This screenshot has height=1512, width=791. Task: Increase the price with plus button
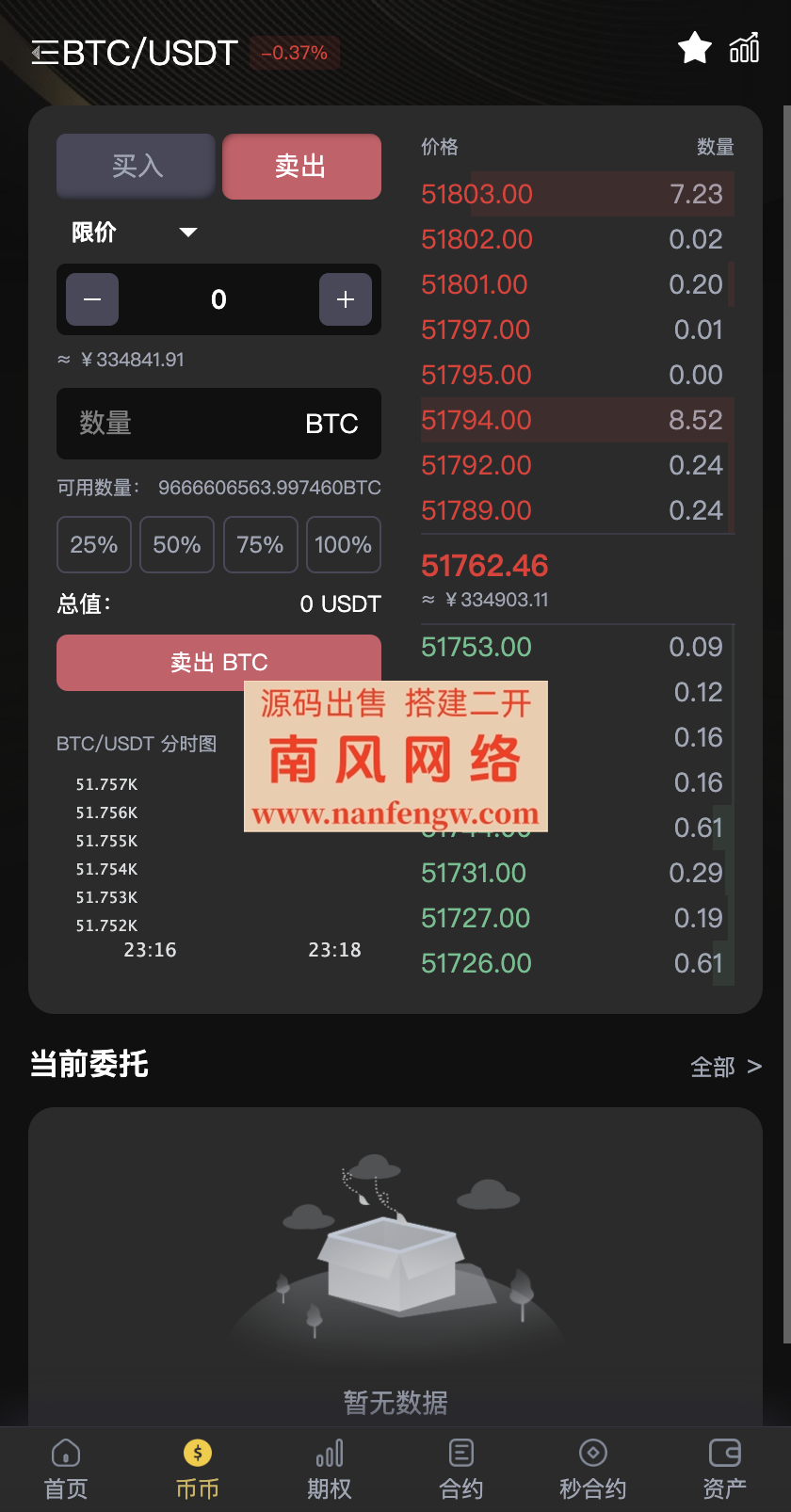point(346,299)
